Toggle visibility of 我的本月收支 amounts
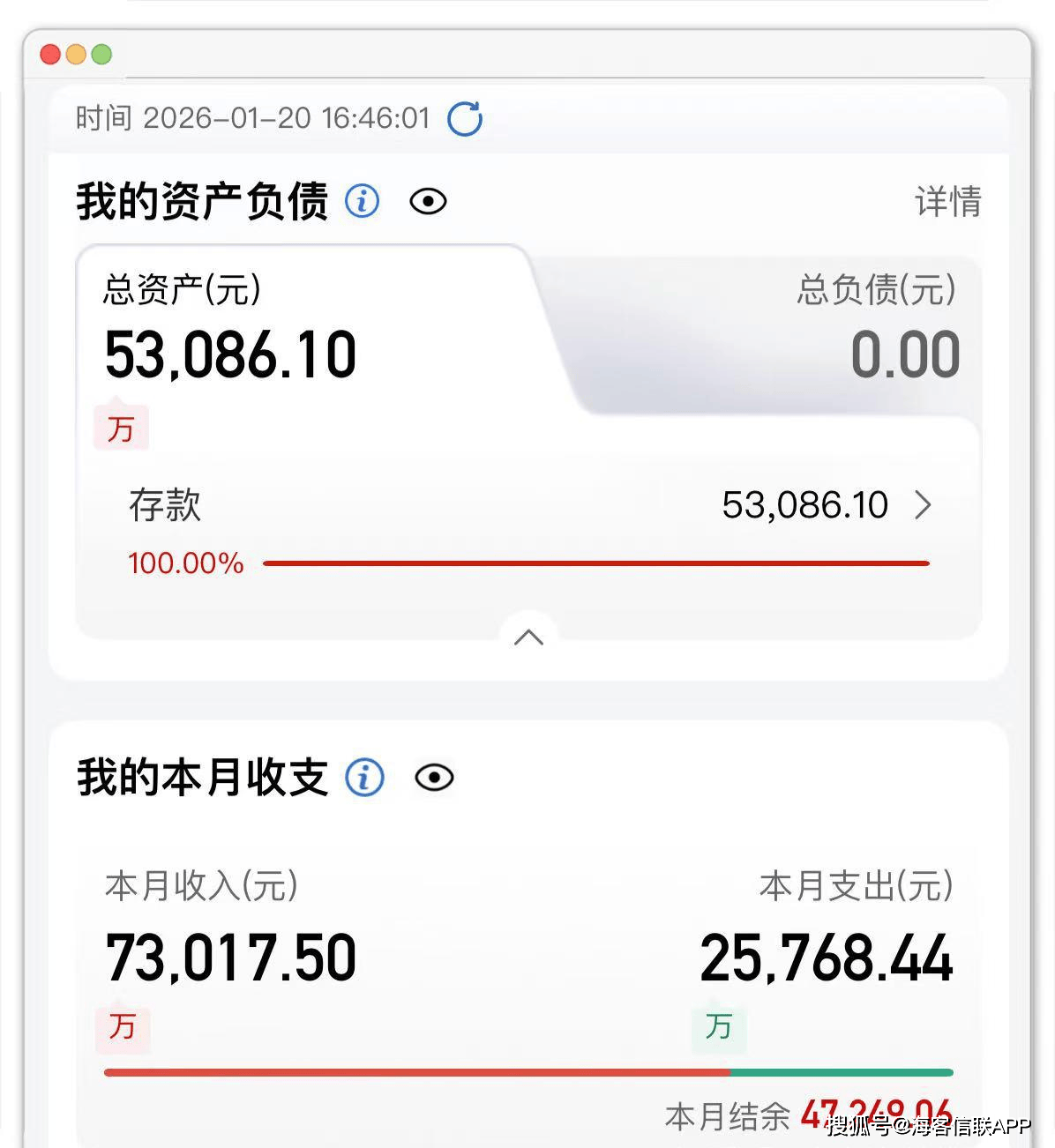Image resolution: width=1055 pixels, height=1148 pixels. (434, 778)
